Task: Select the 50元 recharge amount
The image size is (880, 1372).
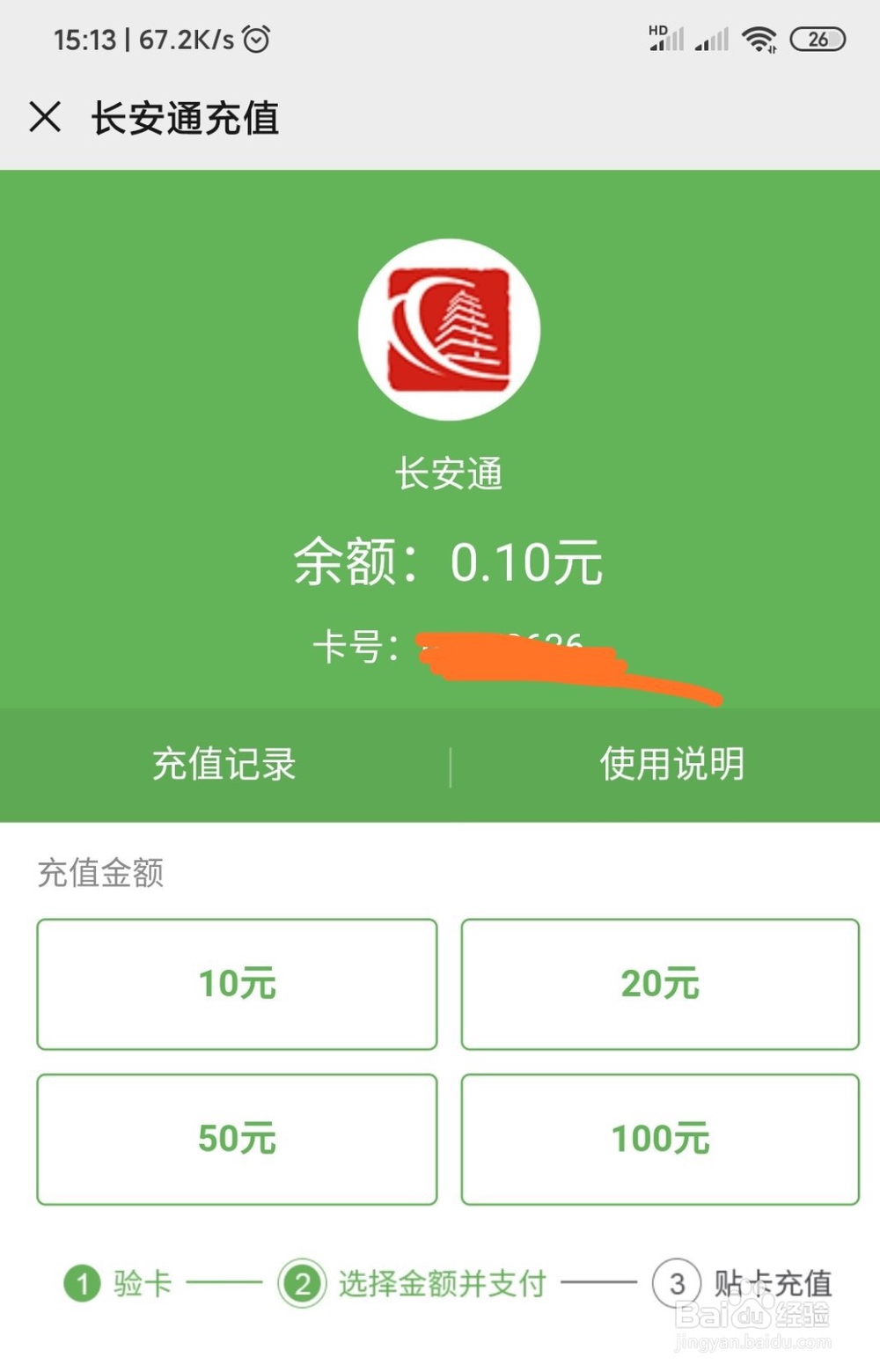Action: point(235,1138)
